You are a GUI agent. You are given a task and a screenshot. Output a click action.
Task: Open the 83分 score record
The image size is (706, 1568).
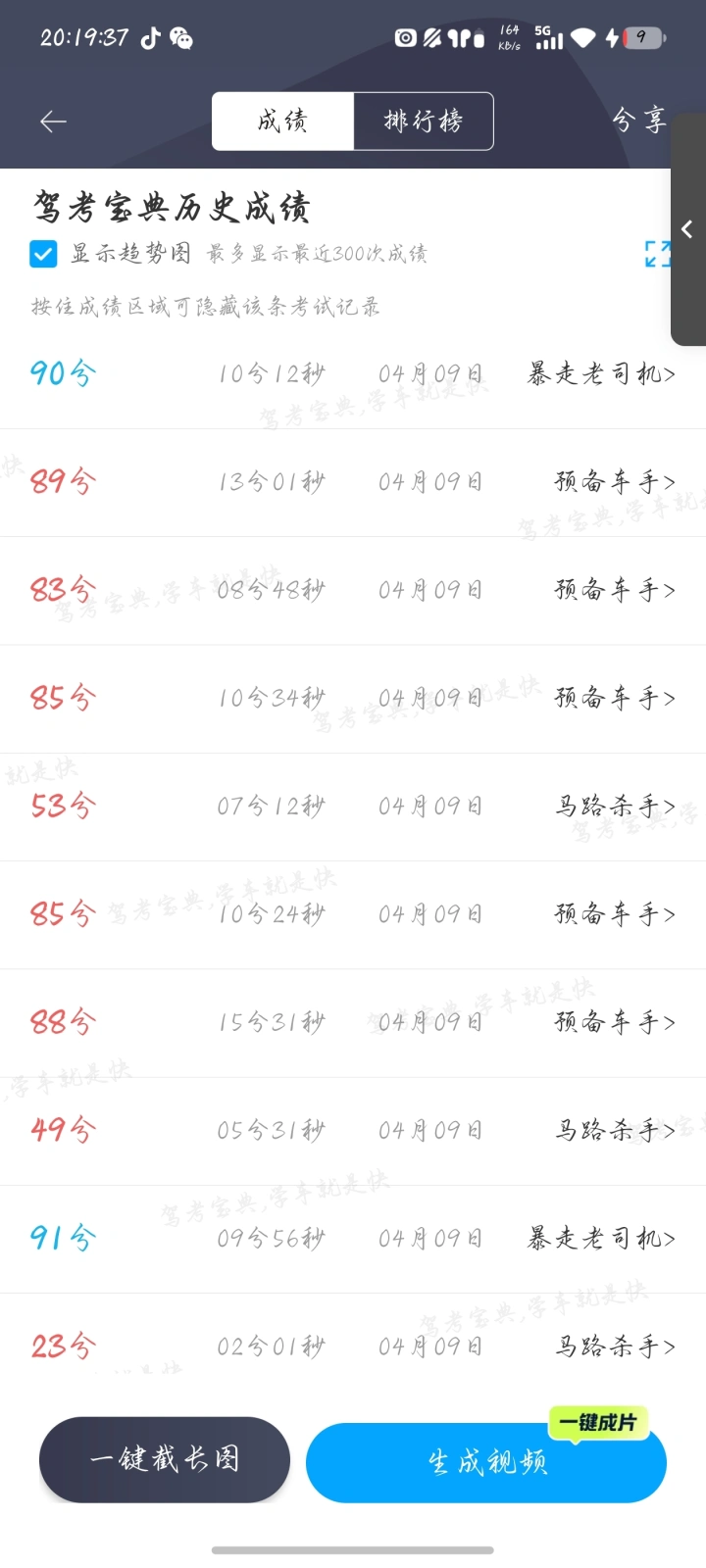tap(353, 590)
